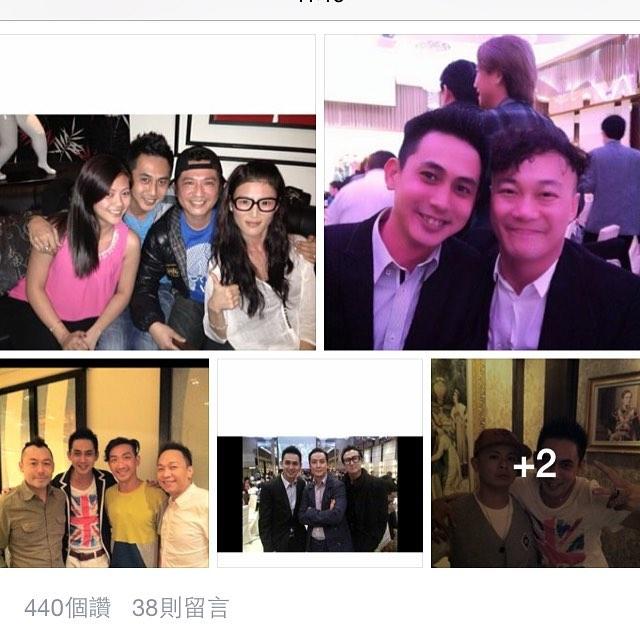View the photo with the Union Jack shirt
The height and width of the screenshot is (640, 640).
pos(104,463)
